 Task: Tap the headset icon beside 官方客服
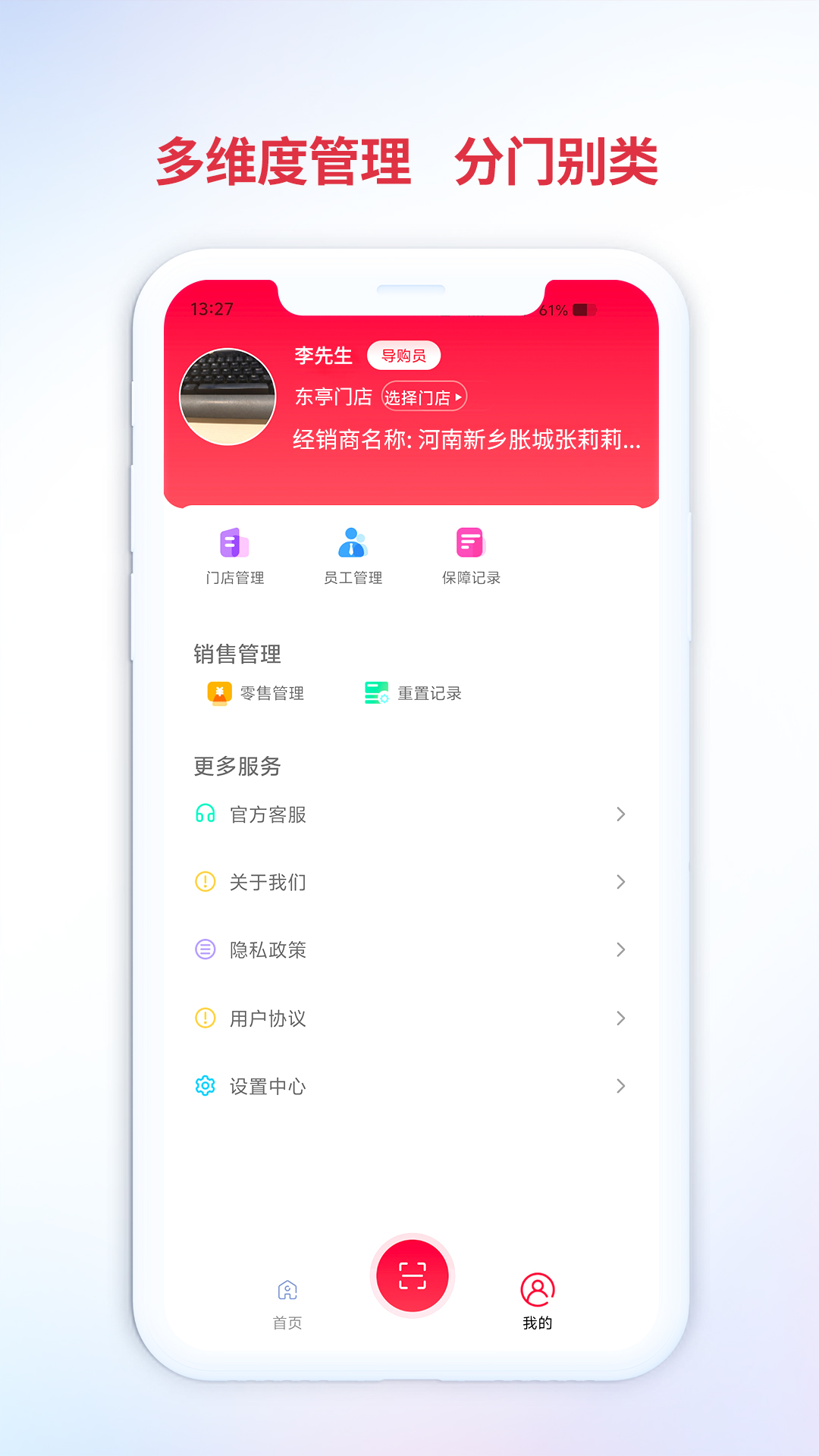click(203, 814)
